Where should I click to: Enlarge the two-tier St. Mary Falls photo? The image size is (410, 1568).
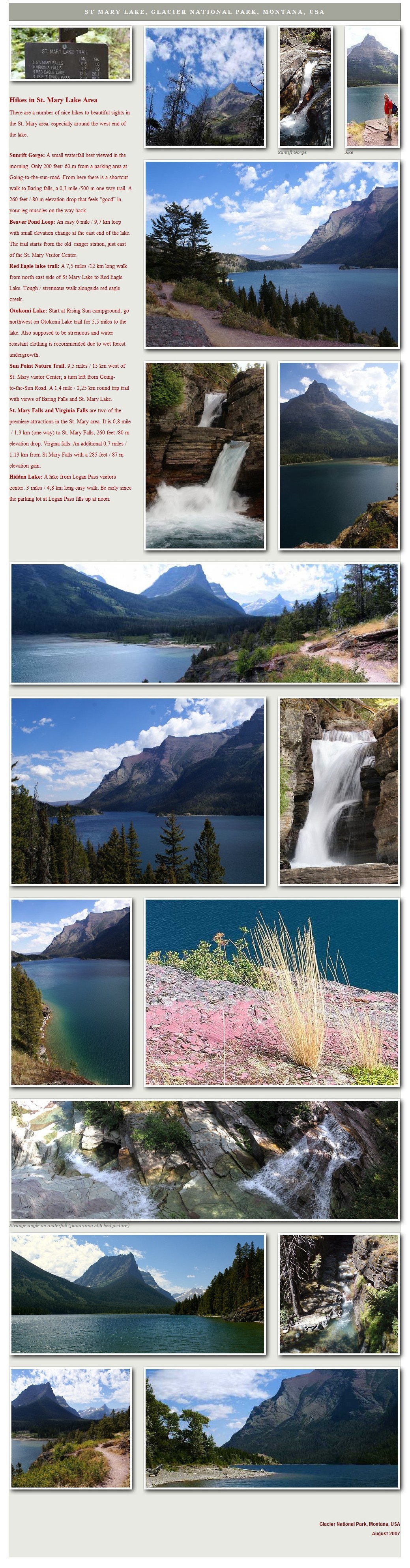[204, 455]
